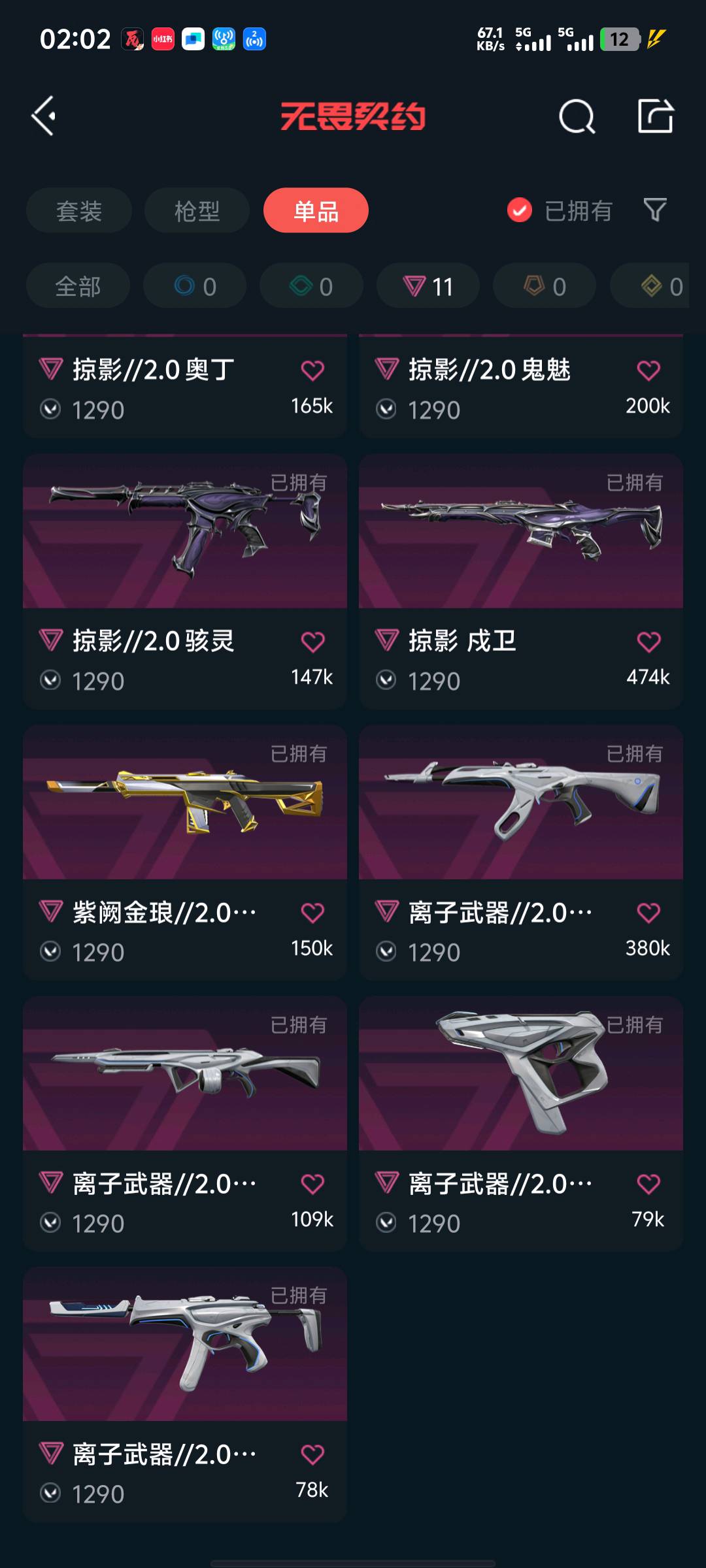Switch to the 枪型 tab
The image size is (706, 1568).
(197, 210)
